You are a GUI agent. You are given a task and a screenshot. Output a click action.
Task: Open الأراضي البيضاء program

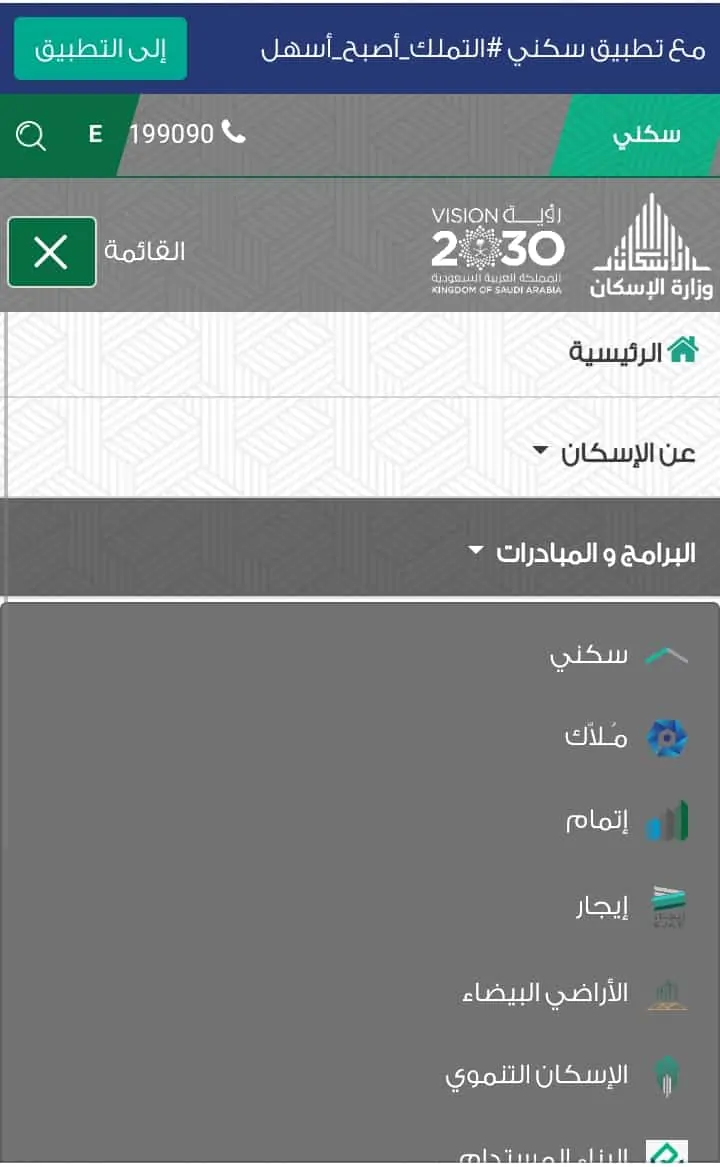coord(574,992)
